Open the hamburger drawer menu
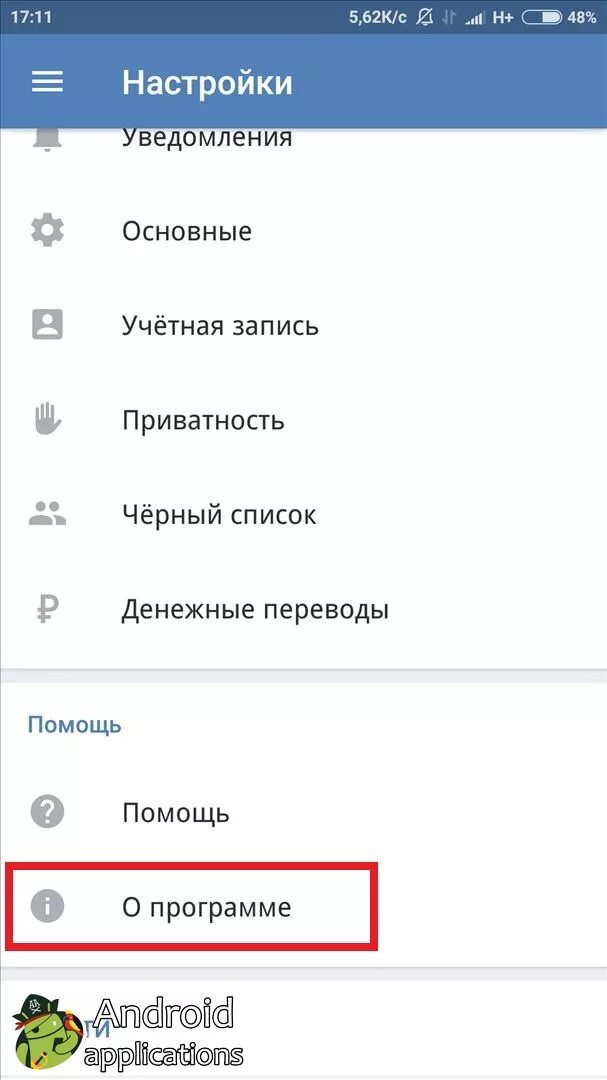Screen dimensions: 607x1080 (x=47, y=82)
